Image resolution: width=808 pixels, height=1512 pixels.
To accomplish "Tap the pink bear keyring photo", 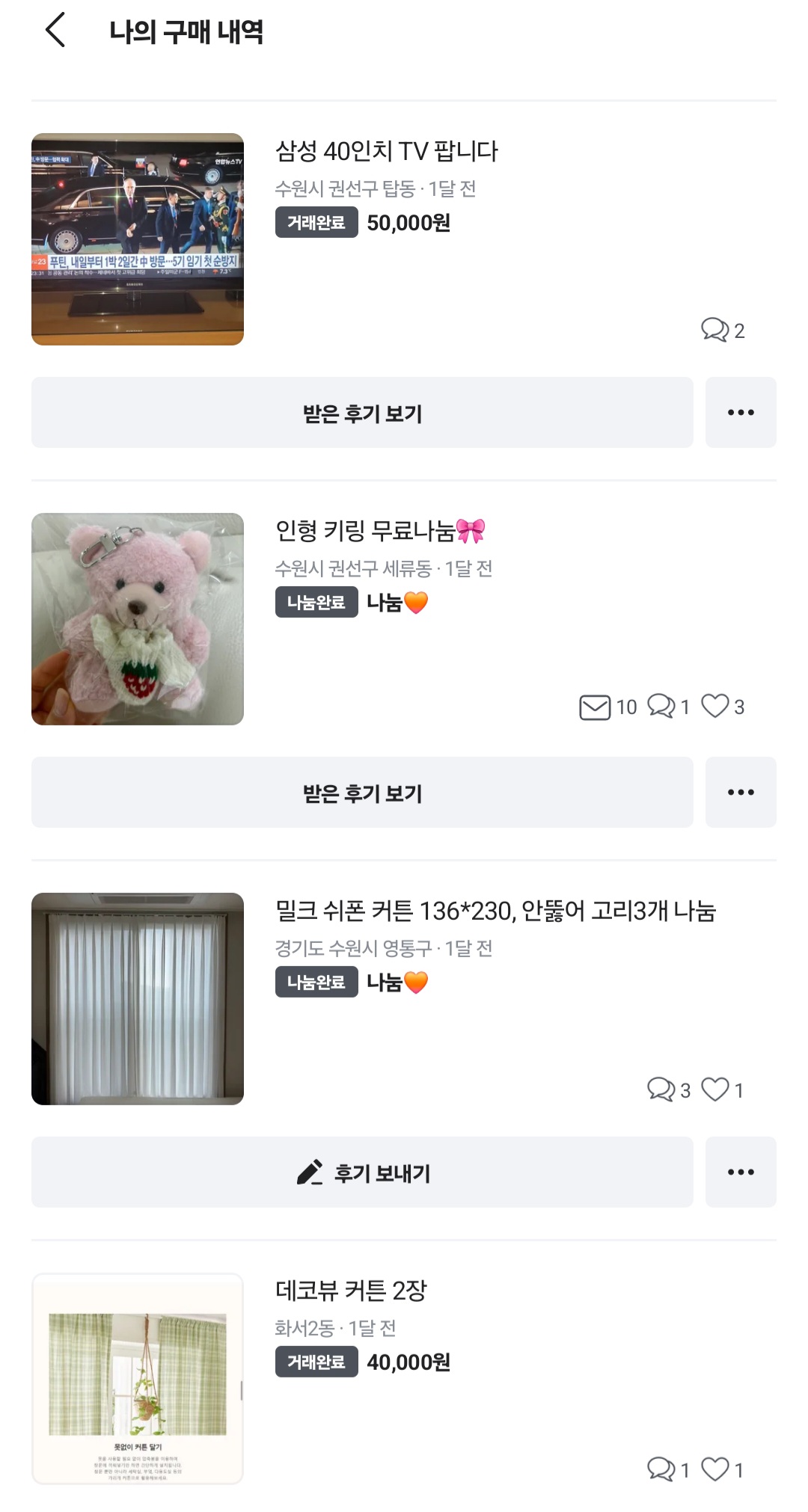I will 138,619.
